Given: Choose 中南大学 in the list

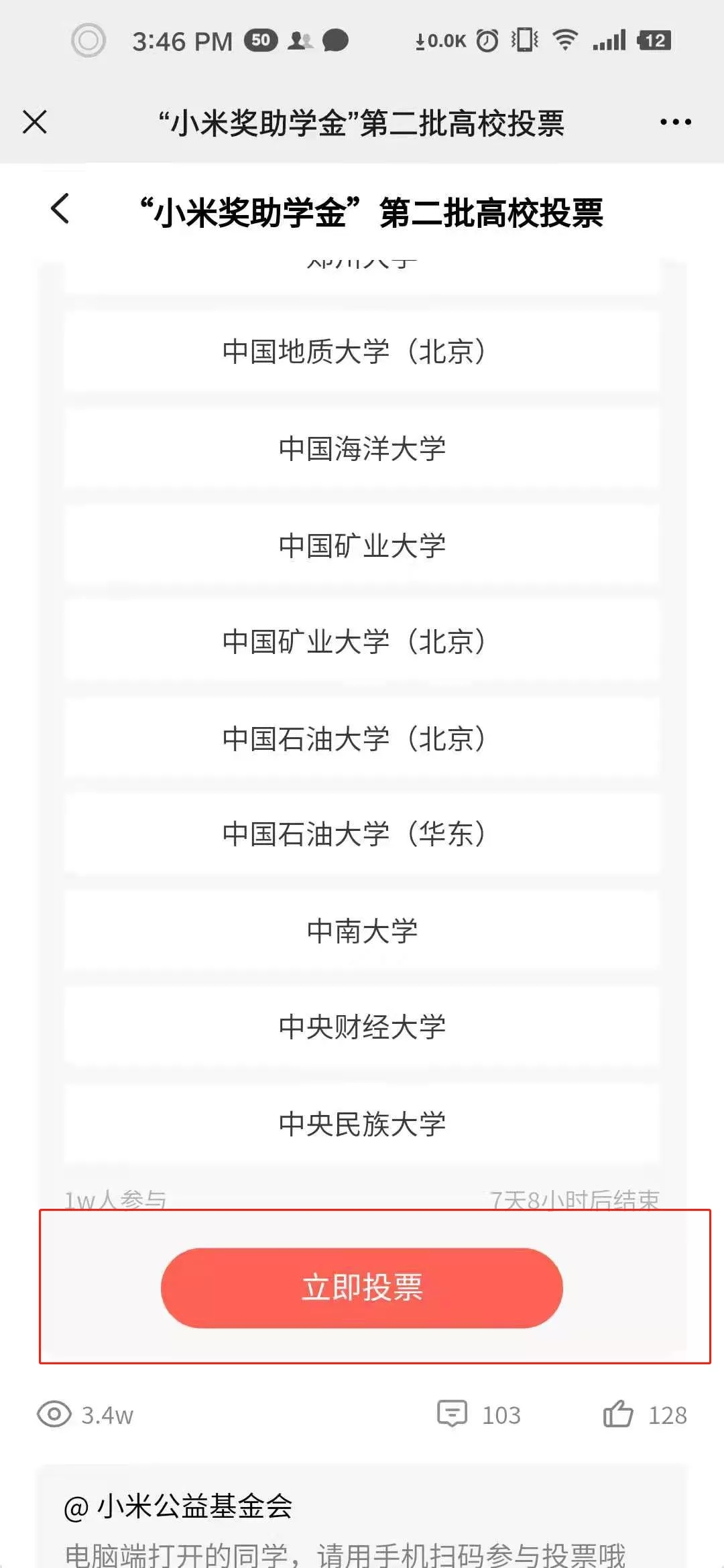Looking at the screenshot, I should (362, 931).
